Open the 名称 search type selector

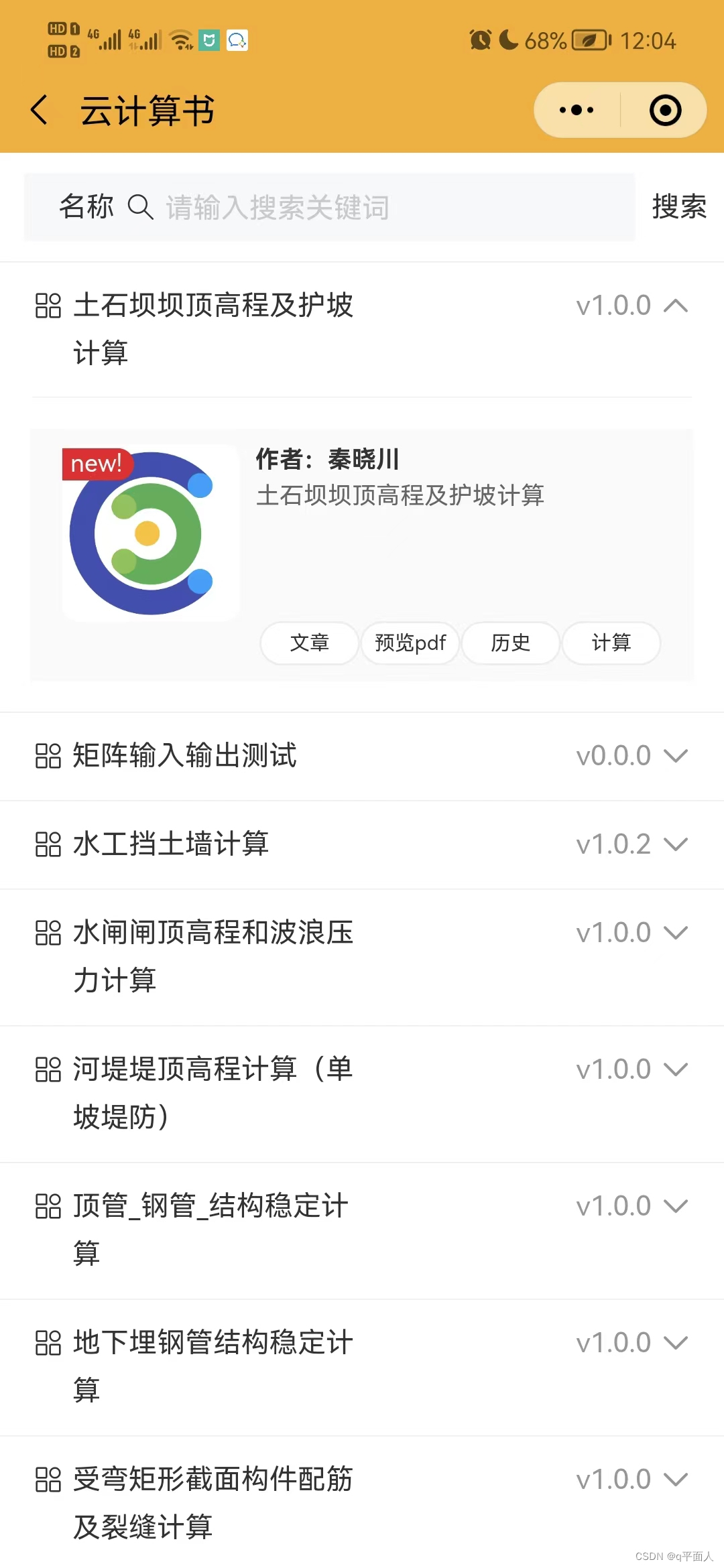coord(86,206)
